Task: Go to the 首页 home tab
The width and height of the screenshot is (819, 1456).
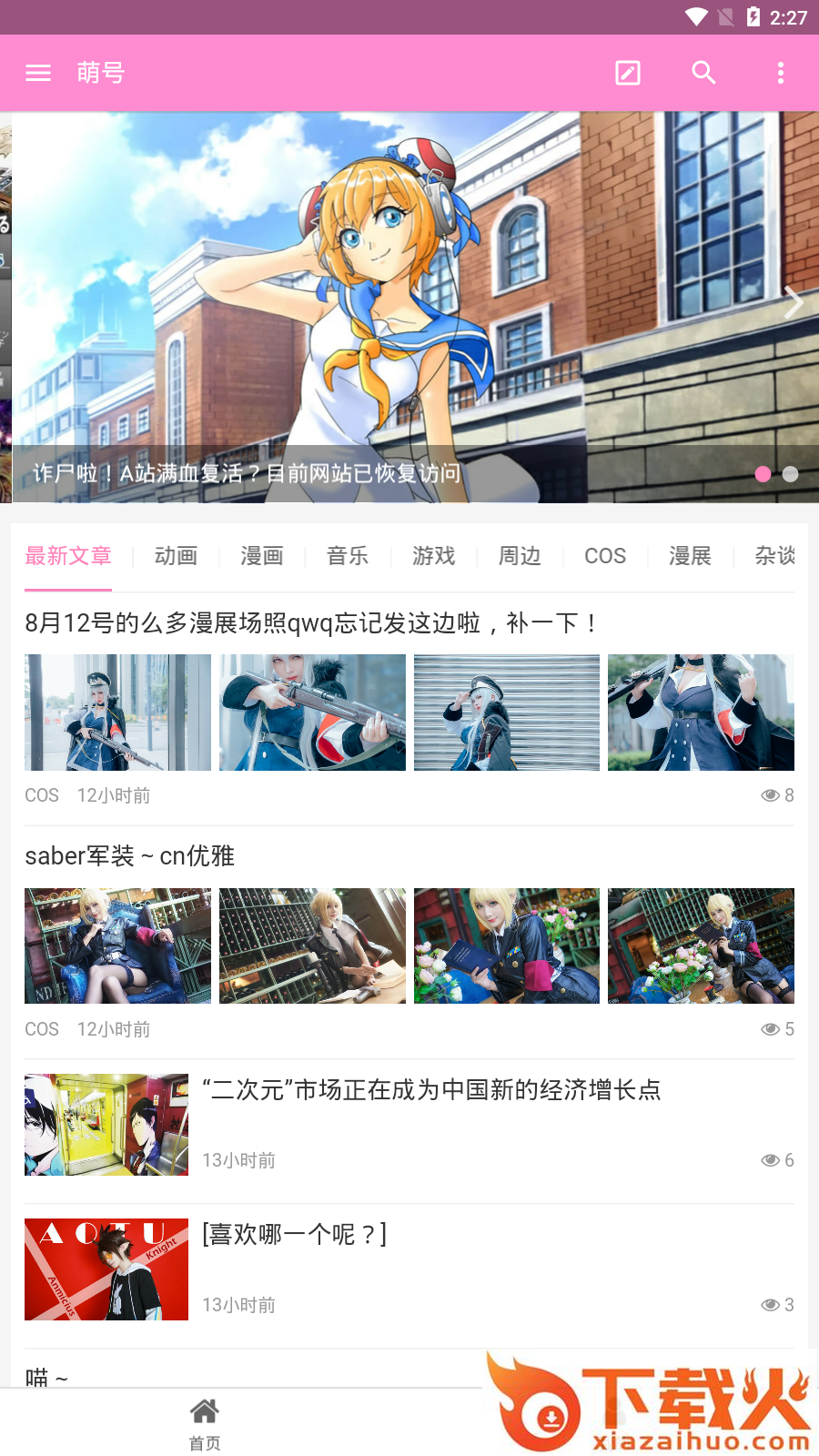Action: (x=205, y=1423)
